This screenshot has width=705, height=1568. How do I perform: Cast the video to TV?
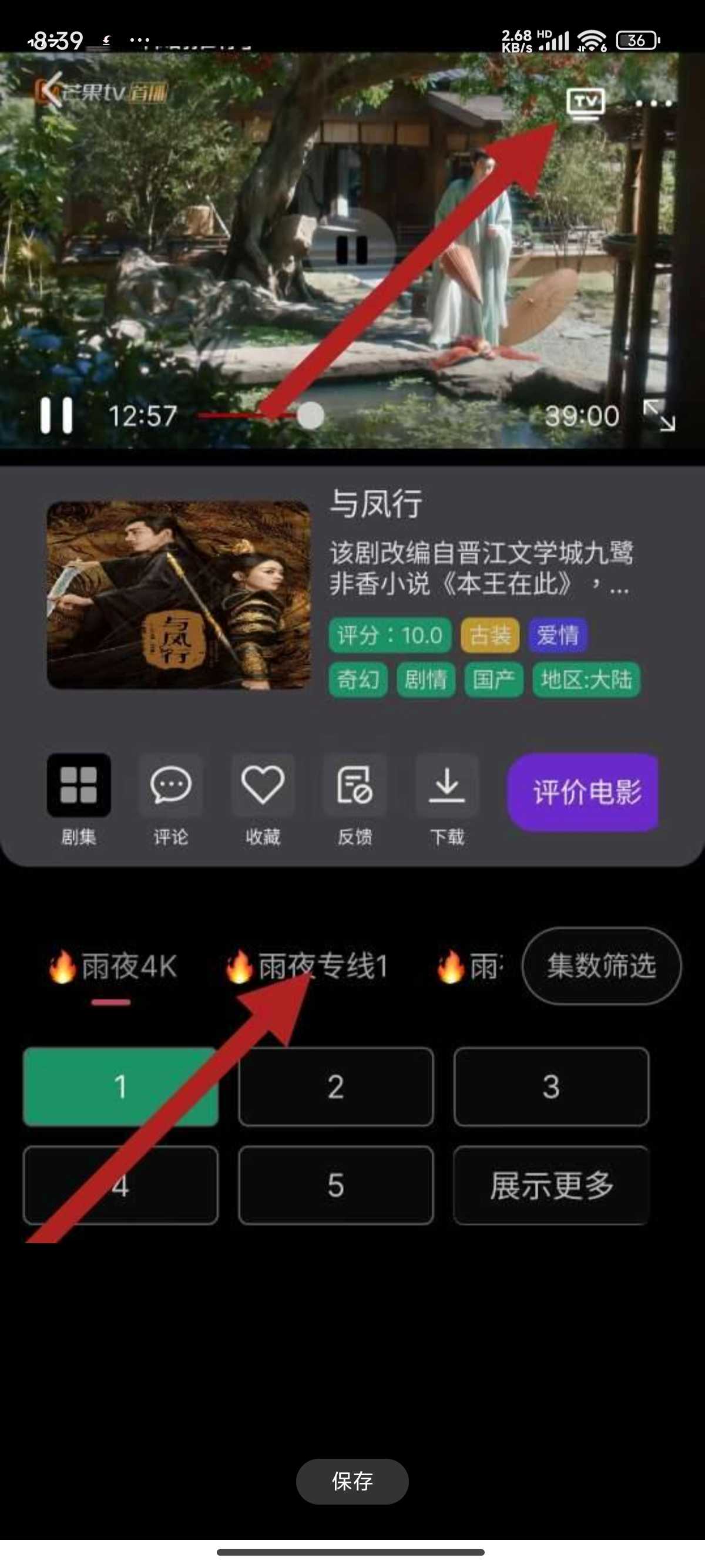tap(585, 102)
